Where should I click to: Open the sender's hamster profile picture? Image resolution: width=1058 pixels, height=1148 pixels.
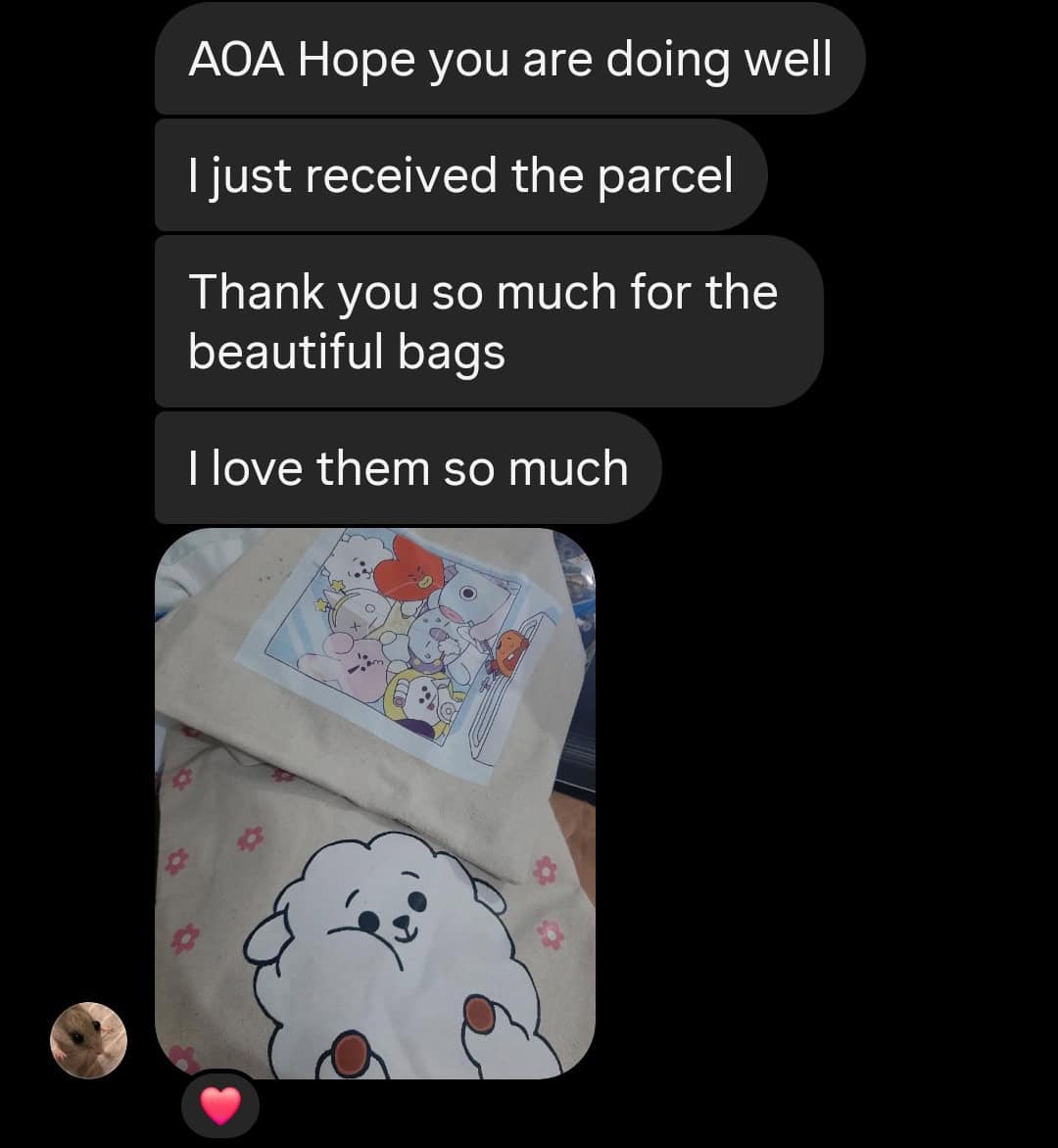click(x=89, y=1040)
